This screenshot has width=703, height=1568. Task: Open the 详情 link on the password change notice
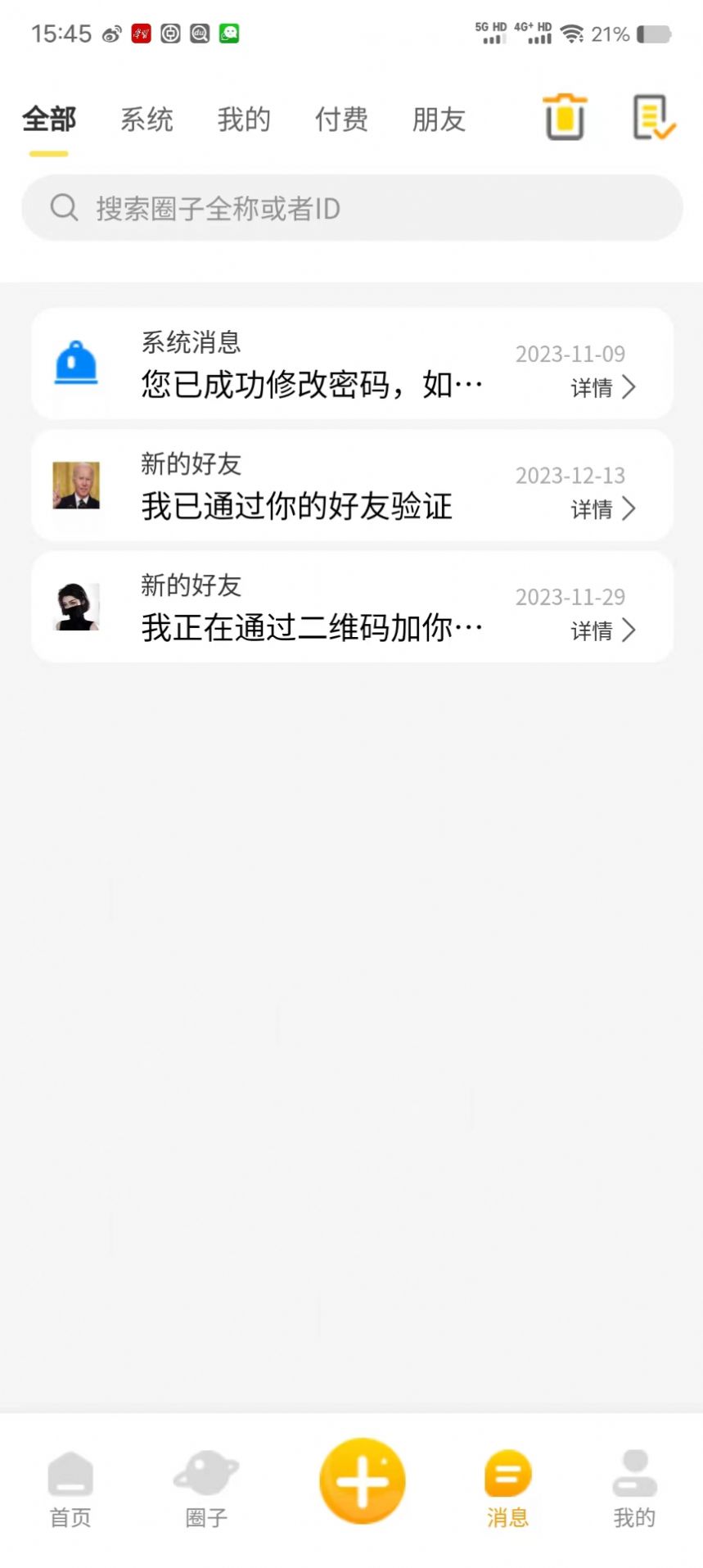[x=591, y=387]
